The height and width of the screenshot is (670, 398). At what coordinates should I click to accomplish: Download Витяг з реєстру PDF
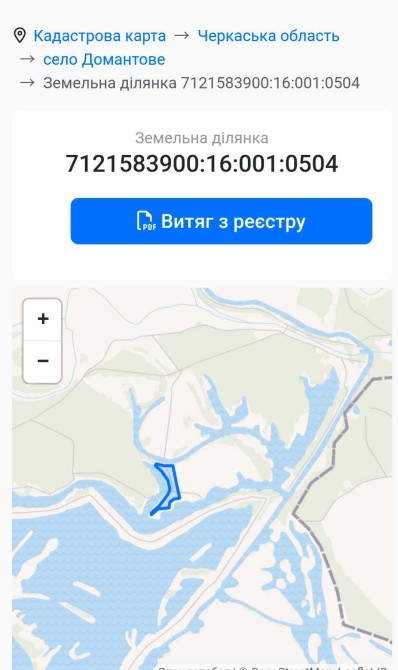221,221
